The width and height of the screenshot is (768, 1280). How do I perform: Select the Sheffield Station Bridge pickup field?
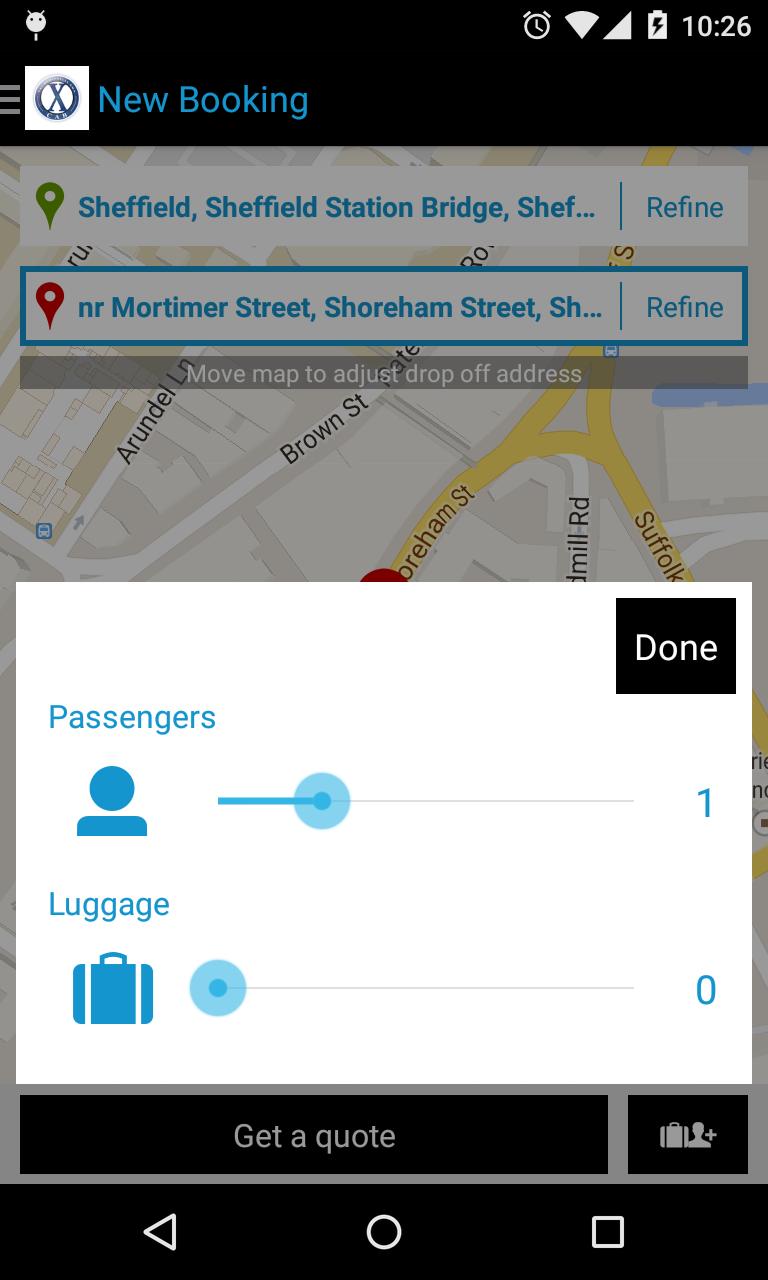pos(335,207)
